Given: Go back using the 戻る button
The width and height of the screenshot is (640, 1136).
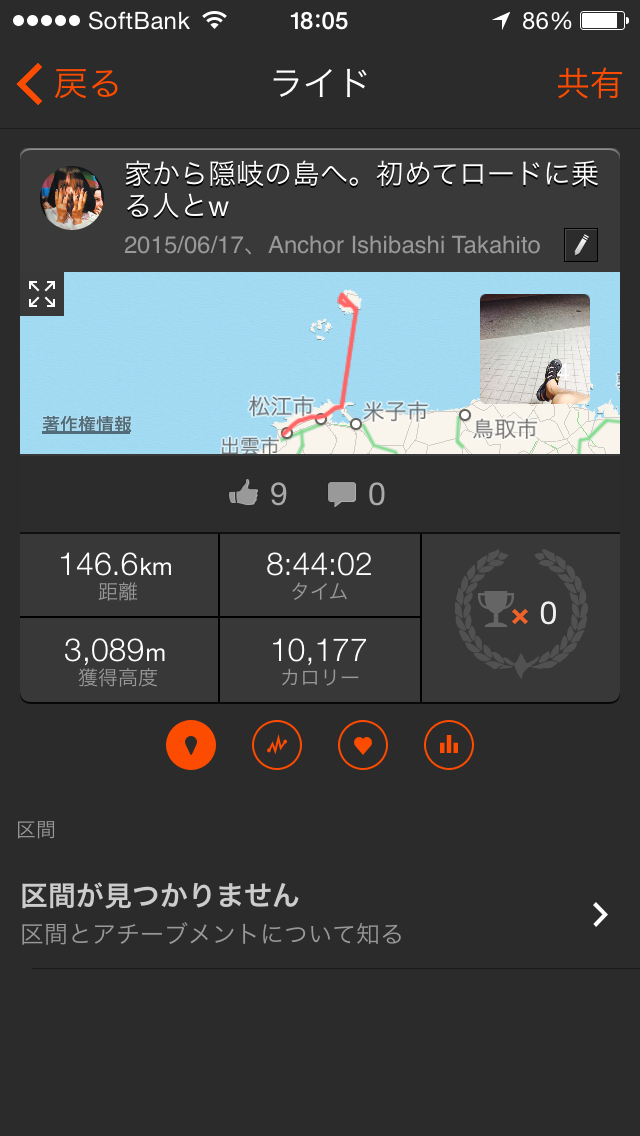Looking at the screenshot, I should tap(68, 84).
